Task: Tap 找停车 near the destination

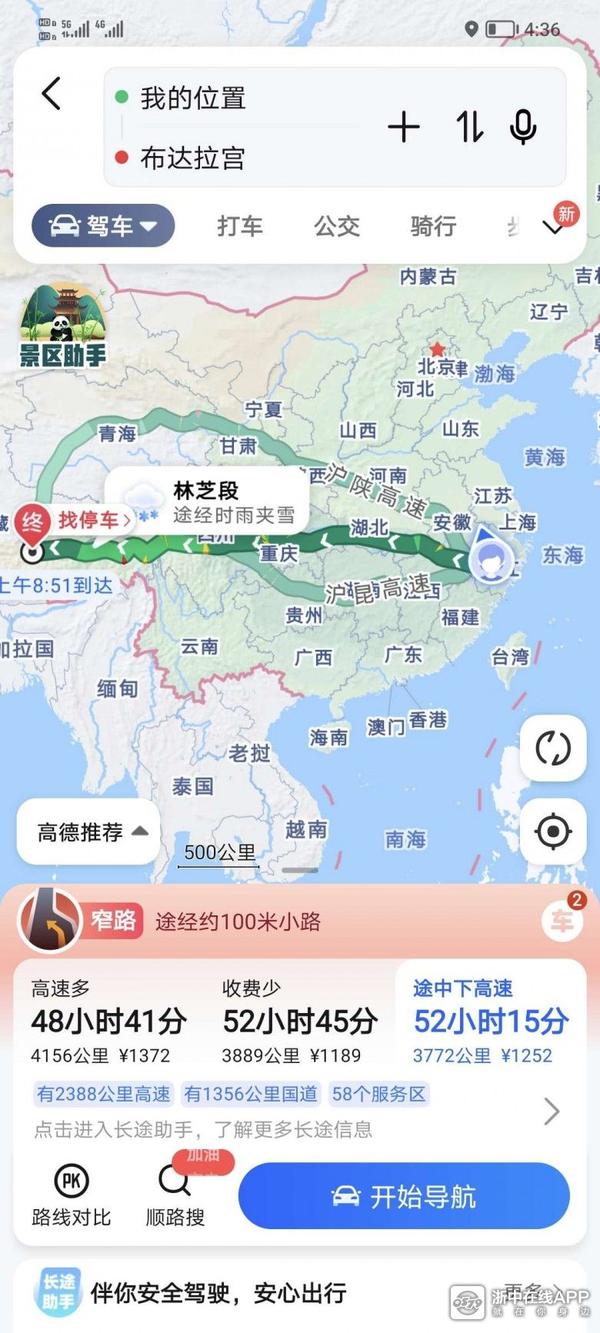Action: [x=94, y=520]
